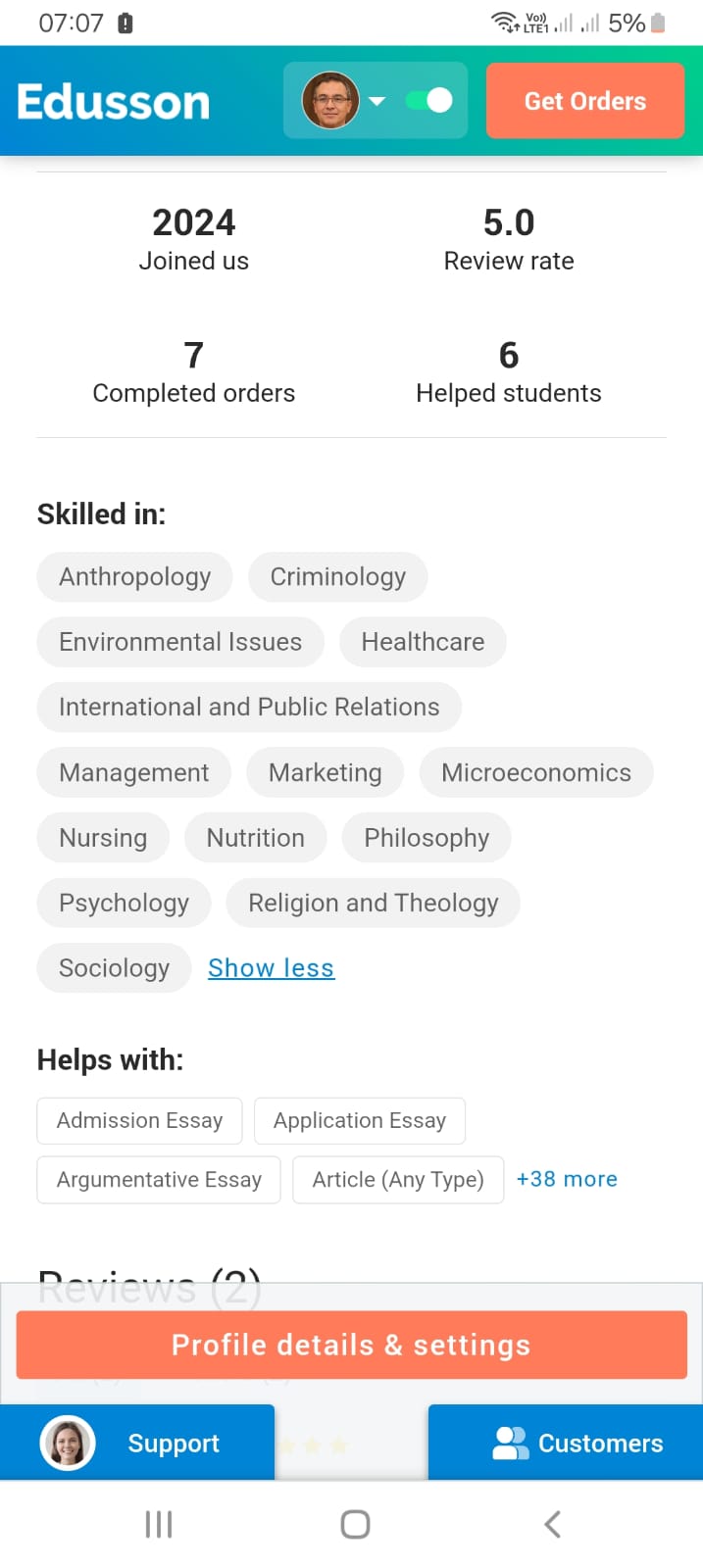Viewport: 703px width, 1568px height.
Task: Tap the Get Orders button
Action: [584, 101]
